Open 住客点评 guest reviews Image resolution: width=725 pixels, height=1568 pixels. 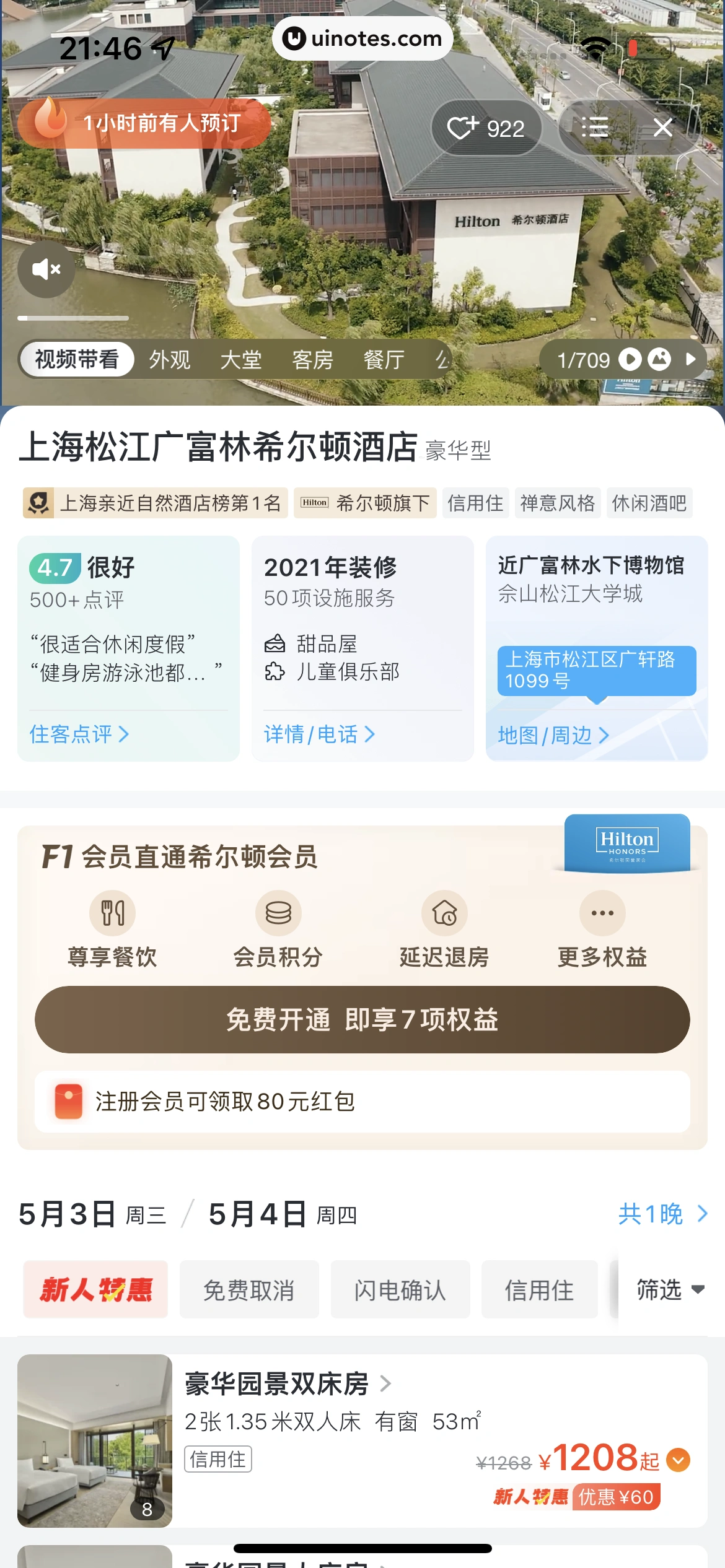(x=79, y=734)
